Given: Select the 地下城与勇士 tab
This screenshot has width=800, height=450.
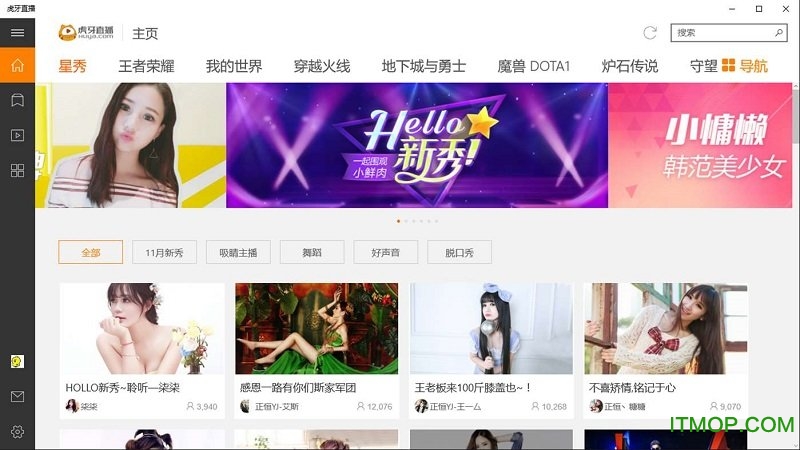Looking at the screenshot, I should coord(424,66).
